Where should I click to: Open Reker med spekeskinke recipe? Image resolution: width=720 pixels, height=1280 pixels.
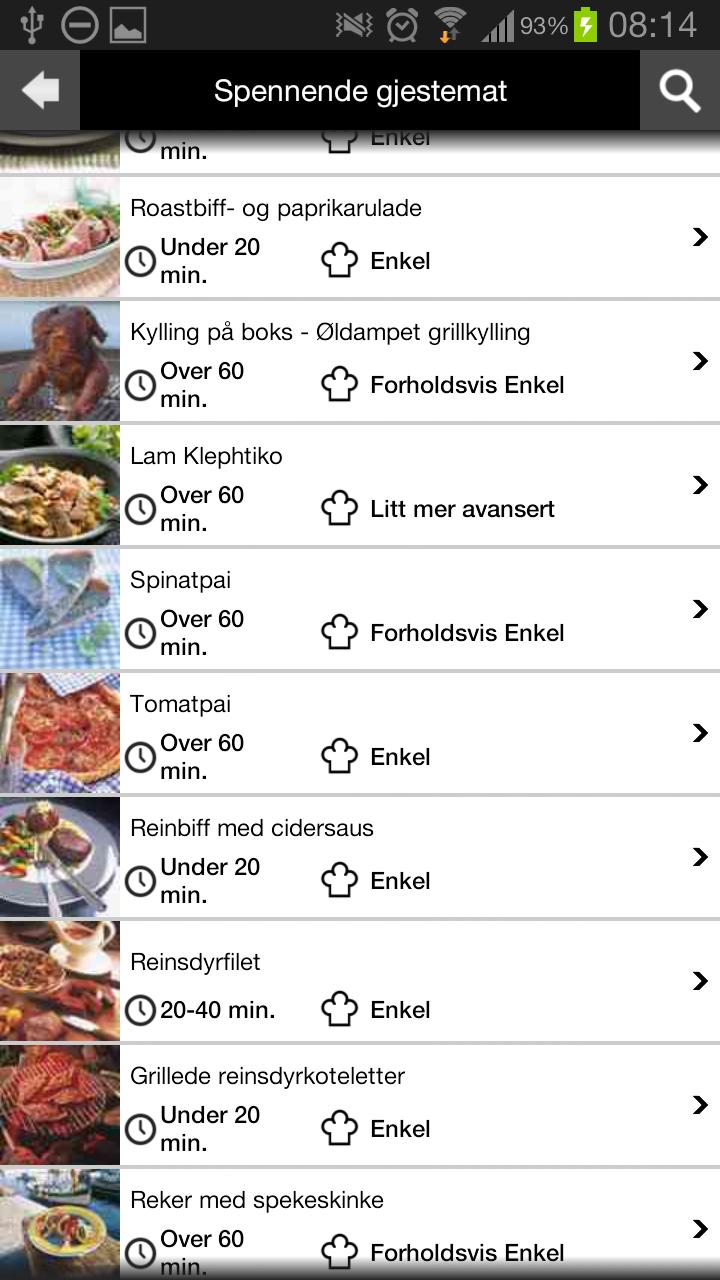click(x=360, y=1225)
